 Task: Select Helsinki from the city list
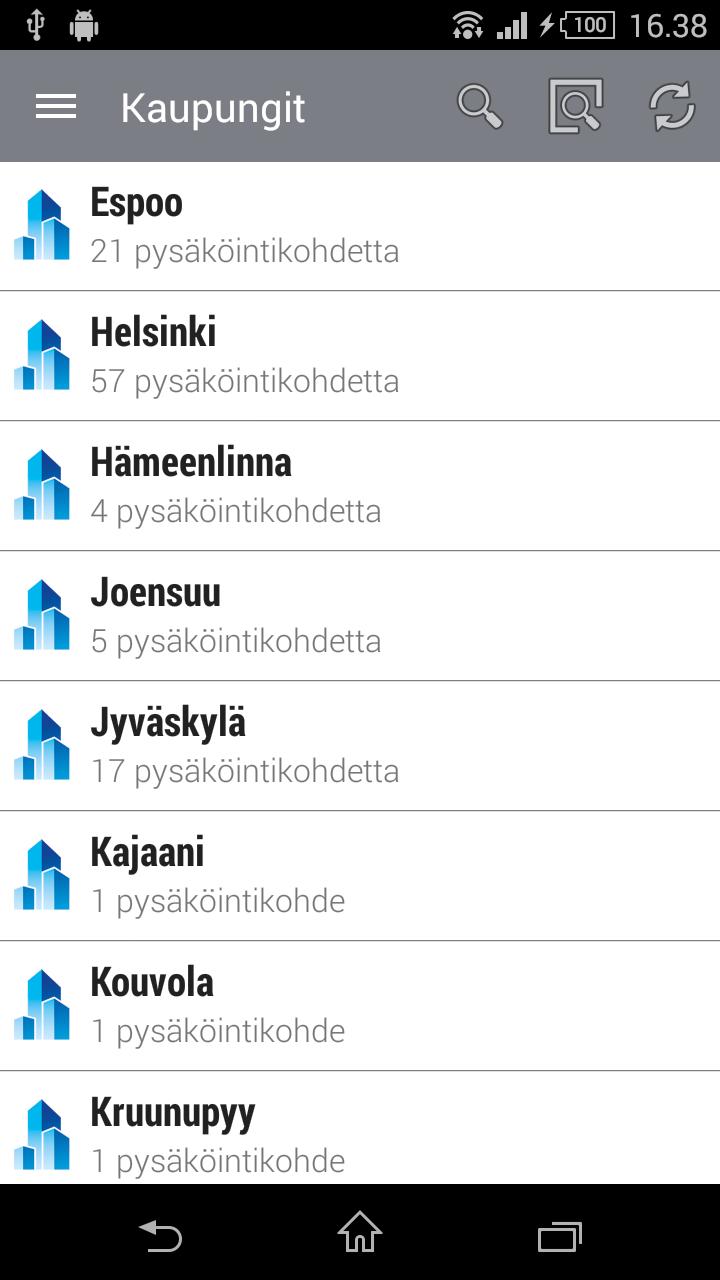pos(360,356)
